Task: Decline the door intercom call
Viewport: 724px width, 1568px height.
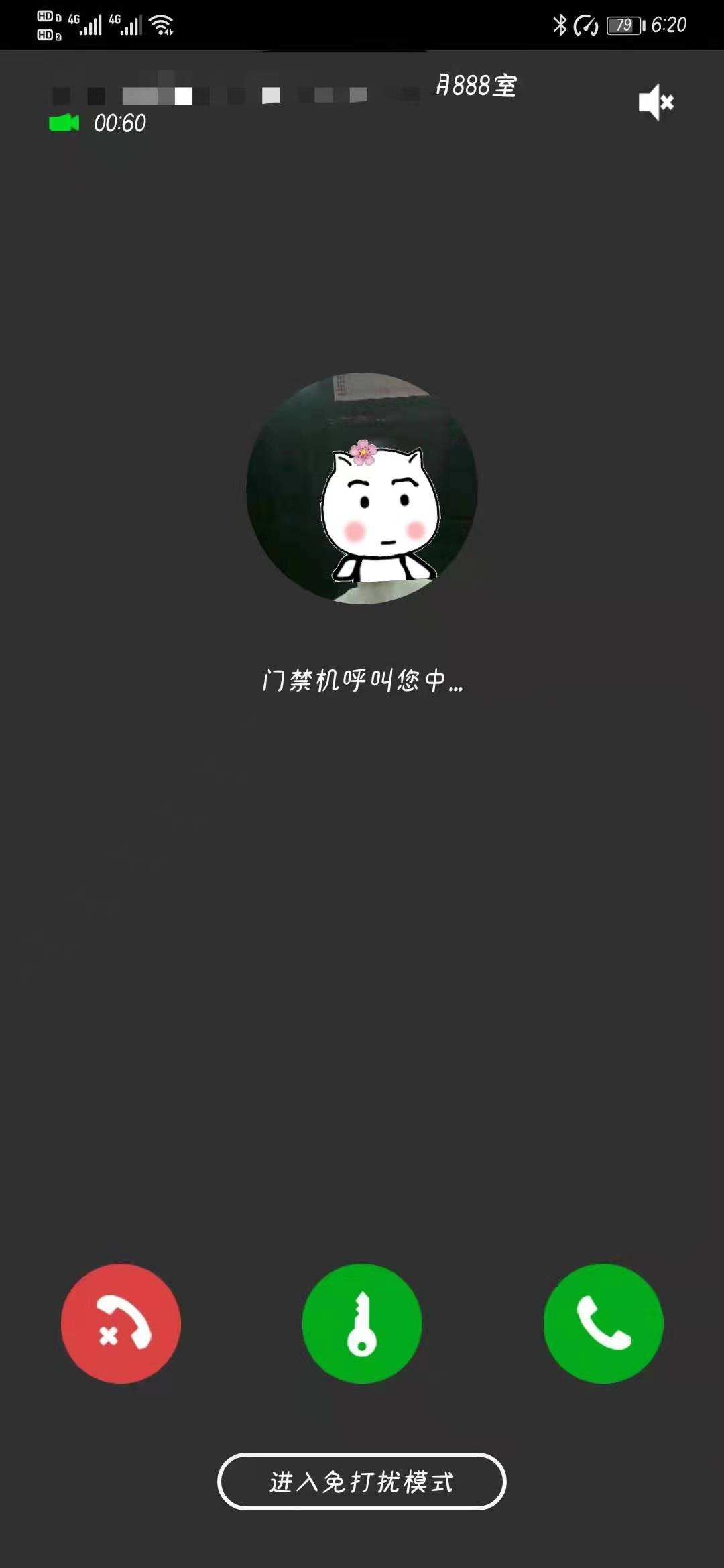Action: [x=121, y=1323]
